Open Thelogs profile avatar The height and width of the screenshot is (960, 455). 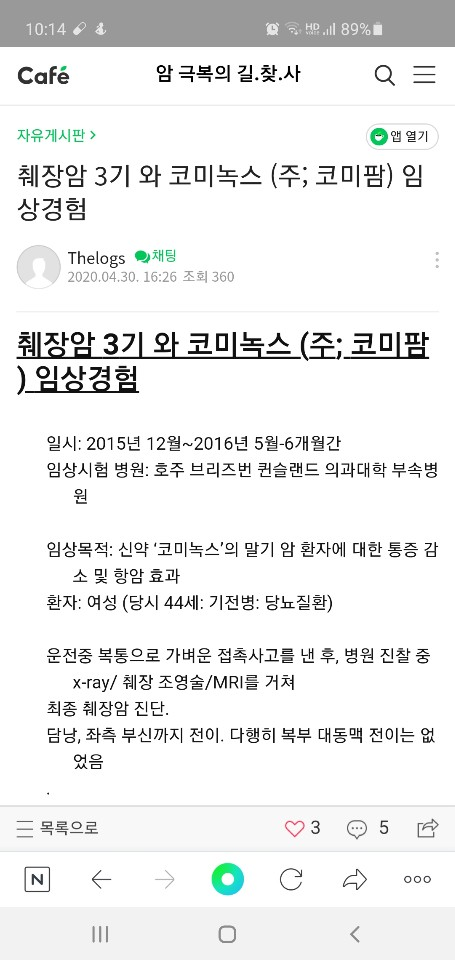(x=39, y=267)
